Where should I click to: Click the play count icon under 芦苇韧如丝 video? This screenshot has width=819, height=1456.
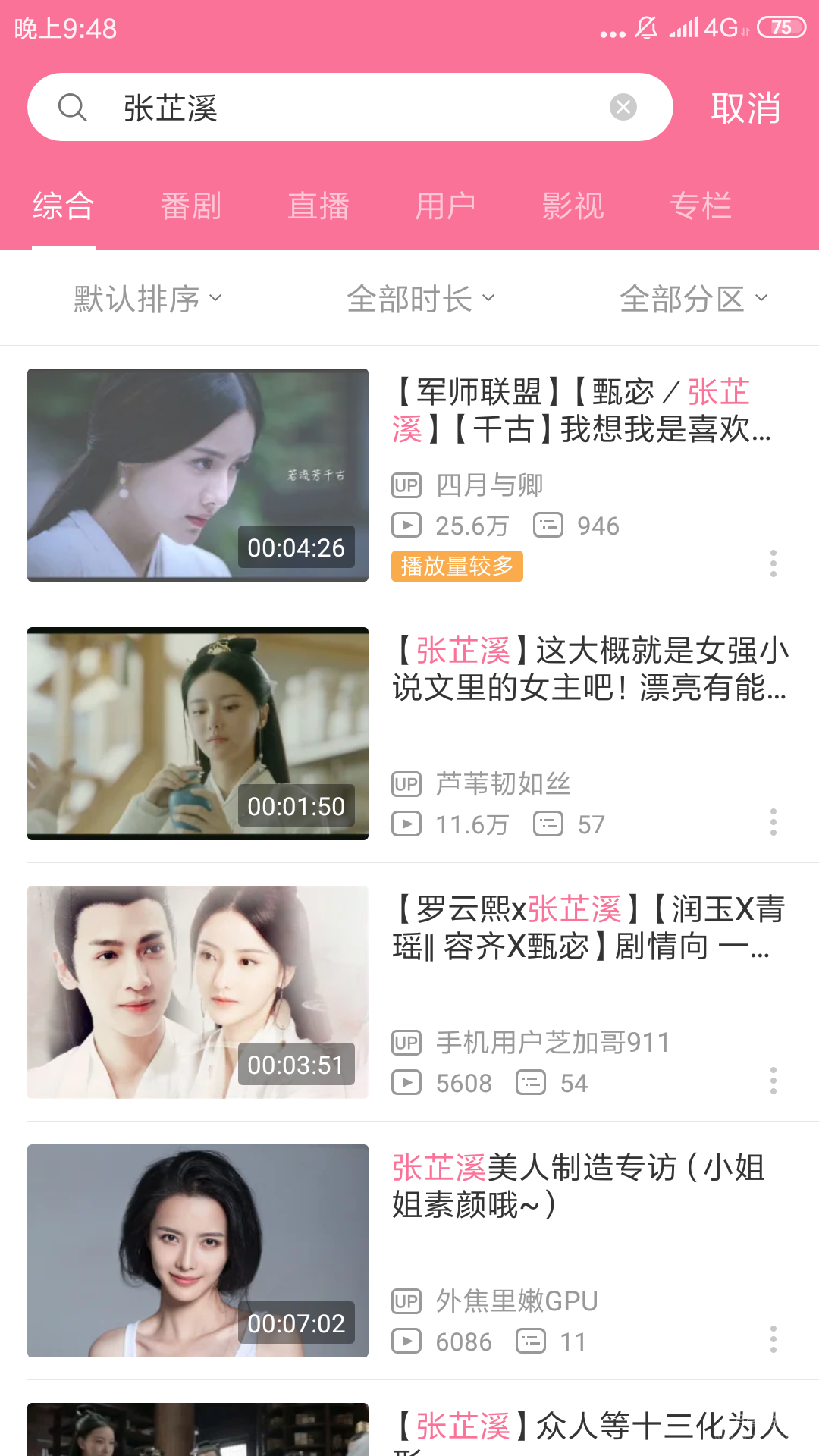pos(406,824)
